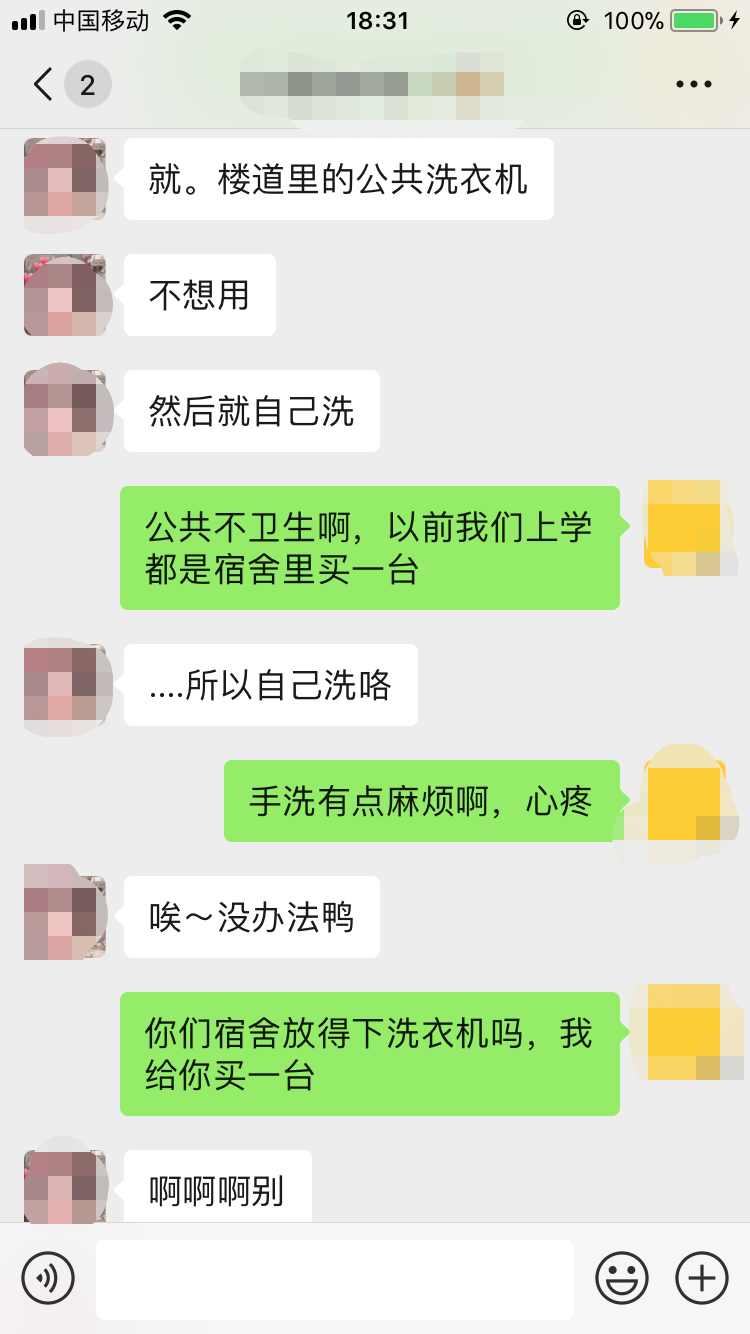Go back to the chat list
Image resolution: width=750 pixels, height=1334 pixels.
coord(44,85)
